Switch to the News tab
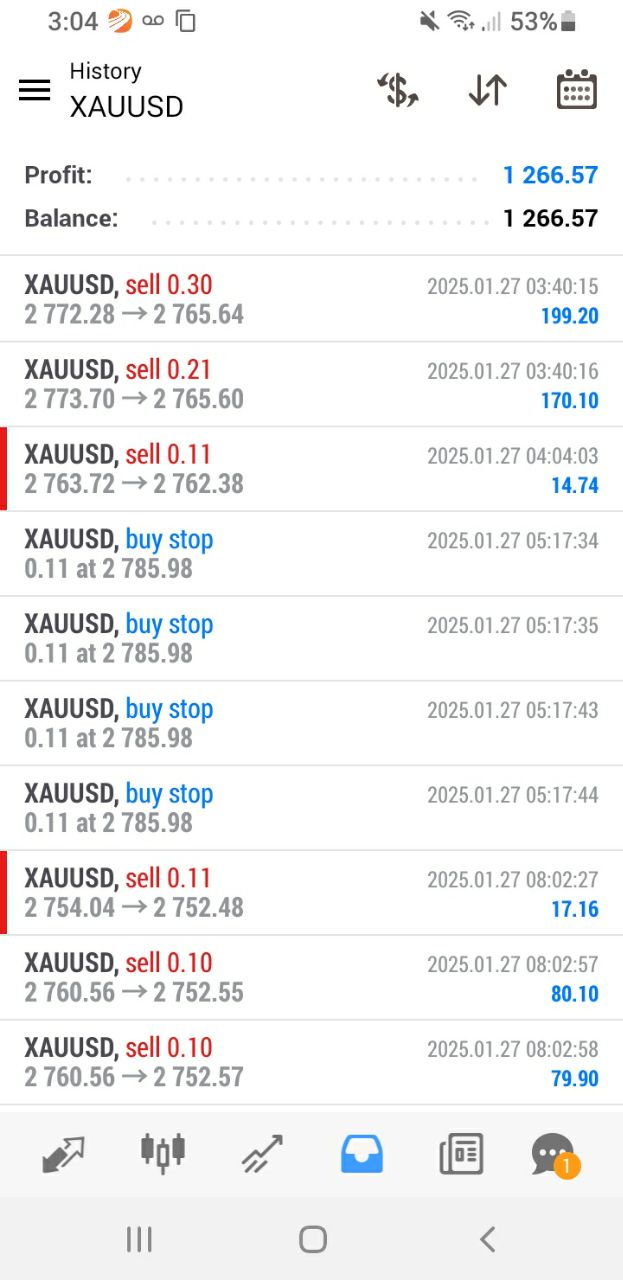The width and height of the screenshot is (623, 1280). pyautogui.click(x=461, y=1154)
